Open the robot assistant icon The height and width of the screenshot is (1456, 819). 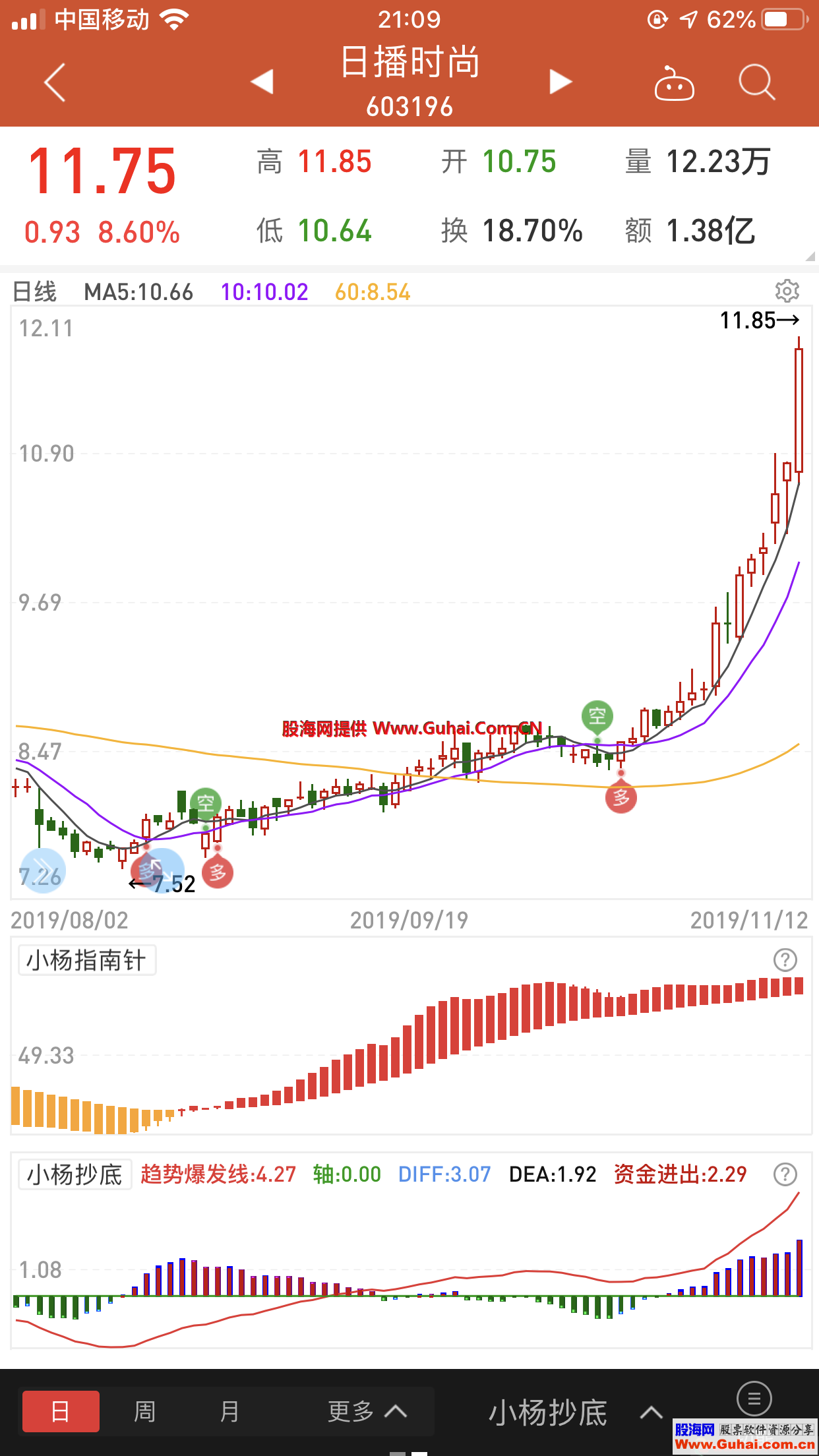click(x=674, y=84)
